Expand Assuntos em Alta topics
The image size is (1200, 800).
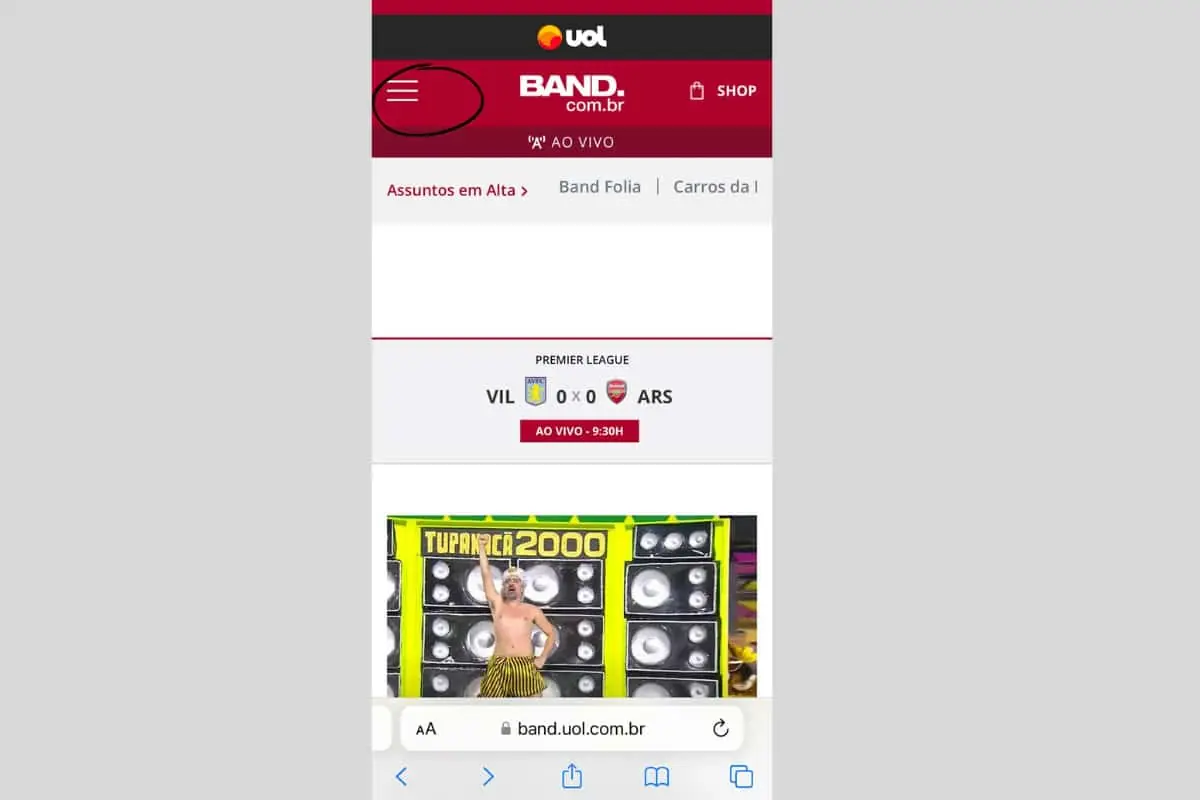coord(457,190)
